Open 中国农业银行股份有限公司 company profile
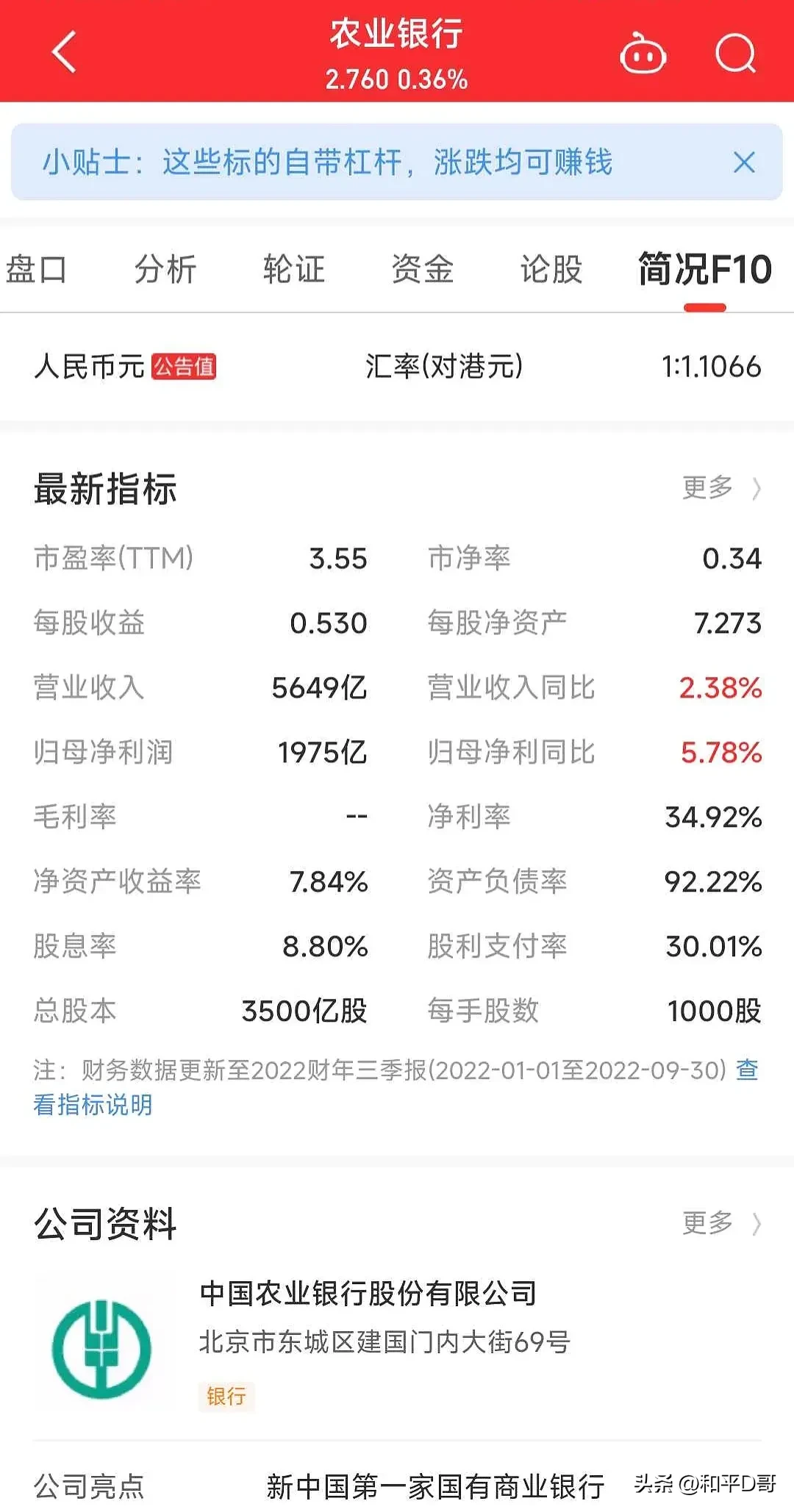Image resolution: width=794 pixels, height=1512 pixels. pyautogui.click(x=368, y=1294)
